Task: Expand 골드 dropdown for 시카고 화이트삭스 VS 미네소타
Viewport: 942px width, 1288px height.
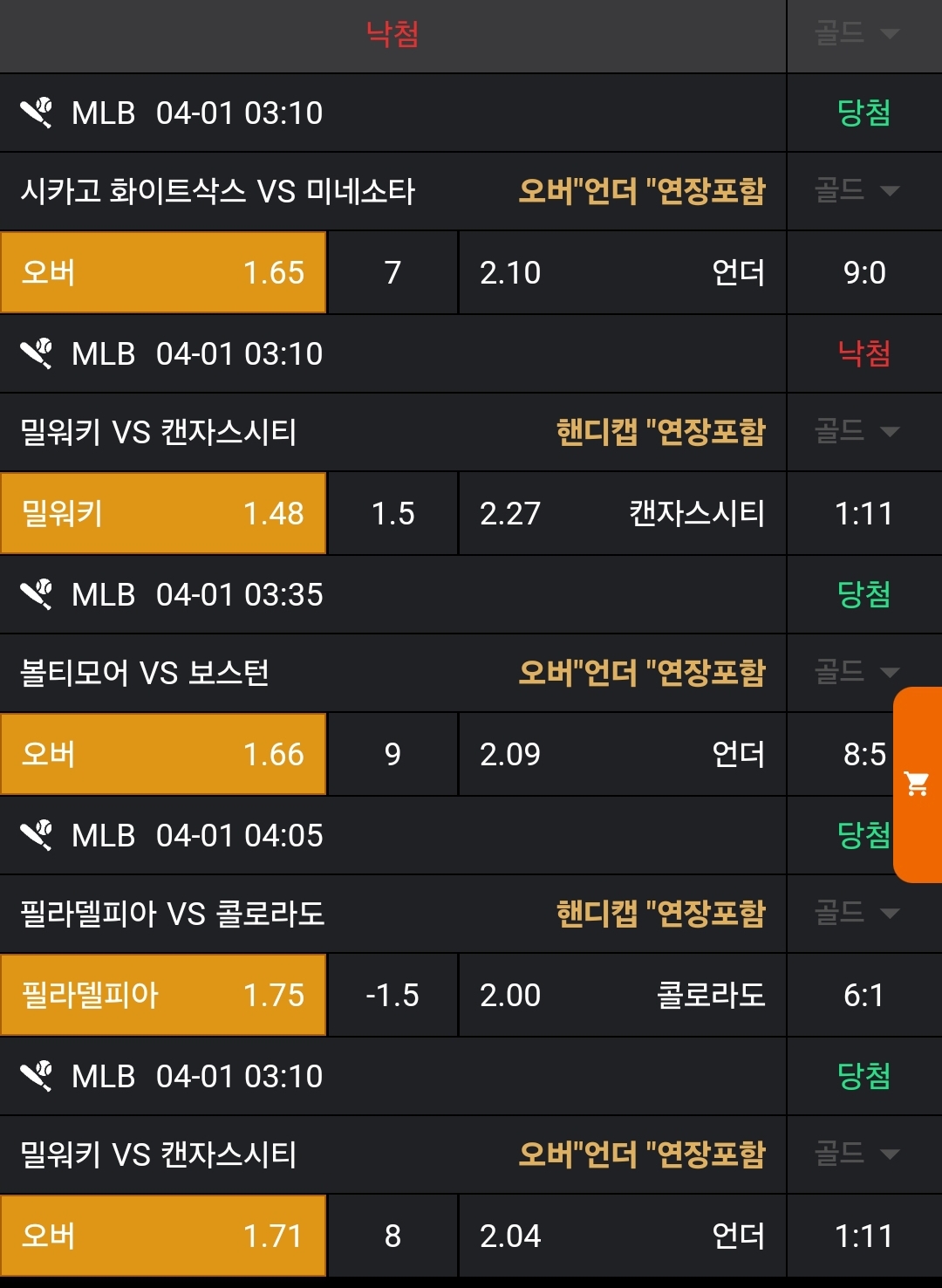Action: pyautogui.click(x=857, y=190)
